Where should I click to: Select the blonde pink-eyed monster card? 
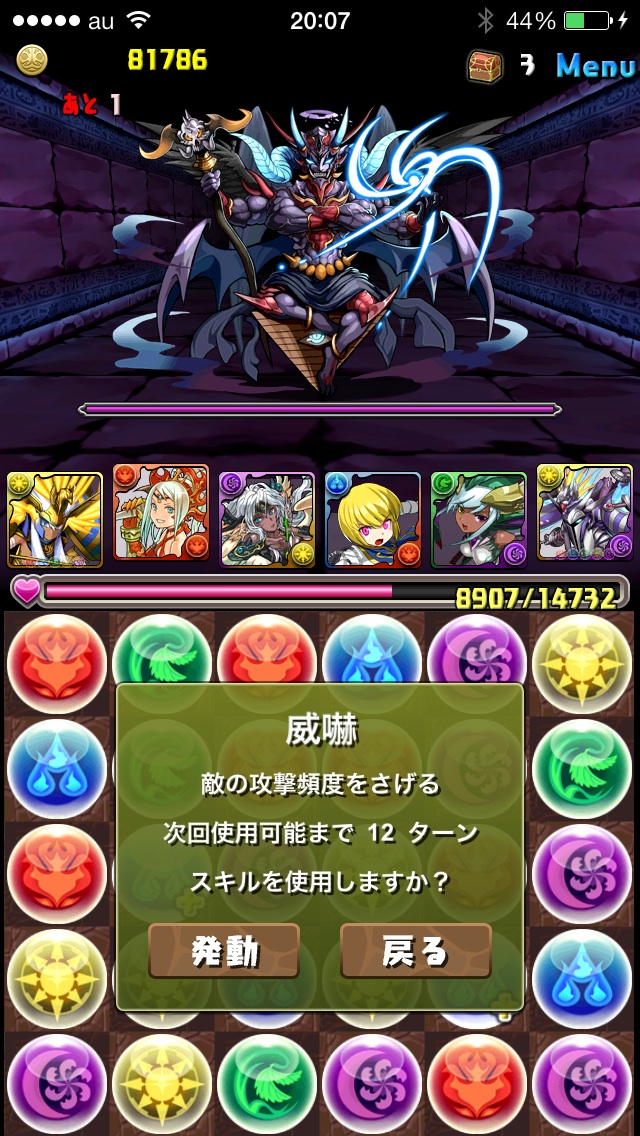373,519
